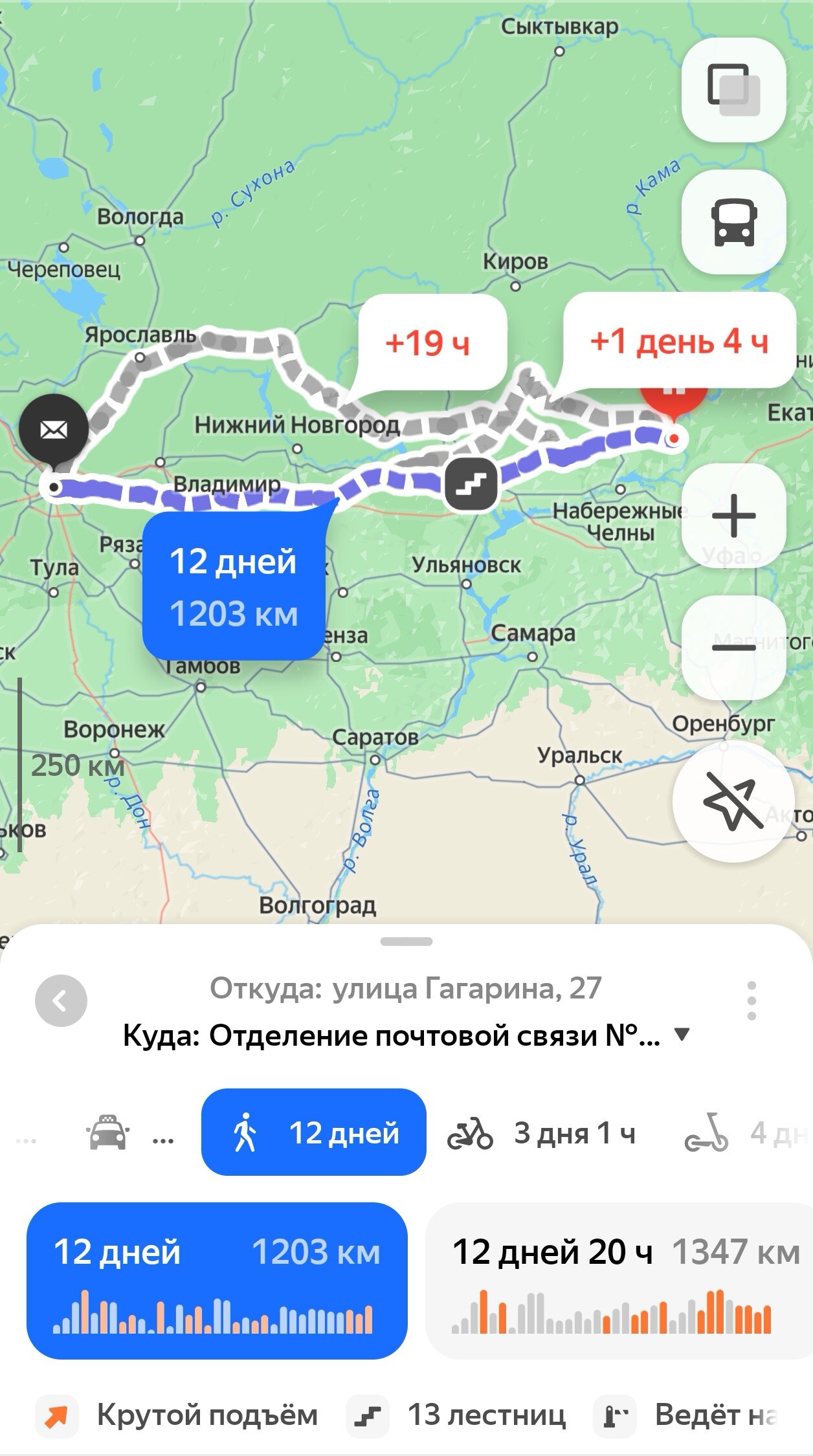Toggle the public transport layer
This screenshot has height=1456, width=813.
733,222
